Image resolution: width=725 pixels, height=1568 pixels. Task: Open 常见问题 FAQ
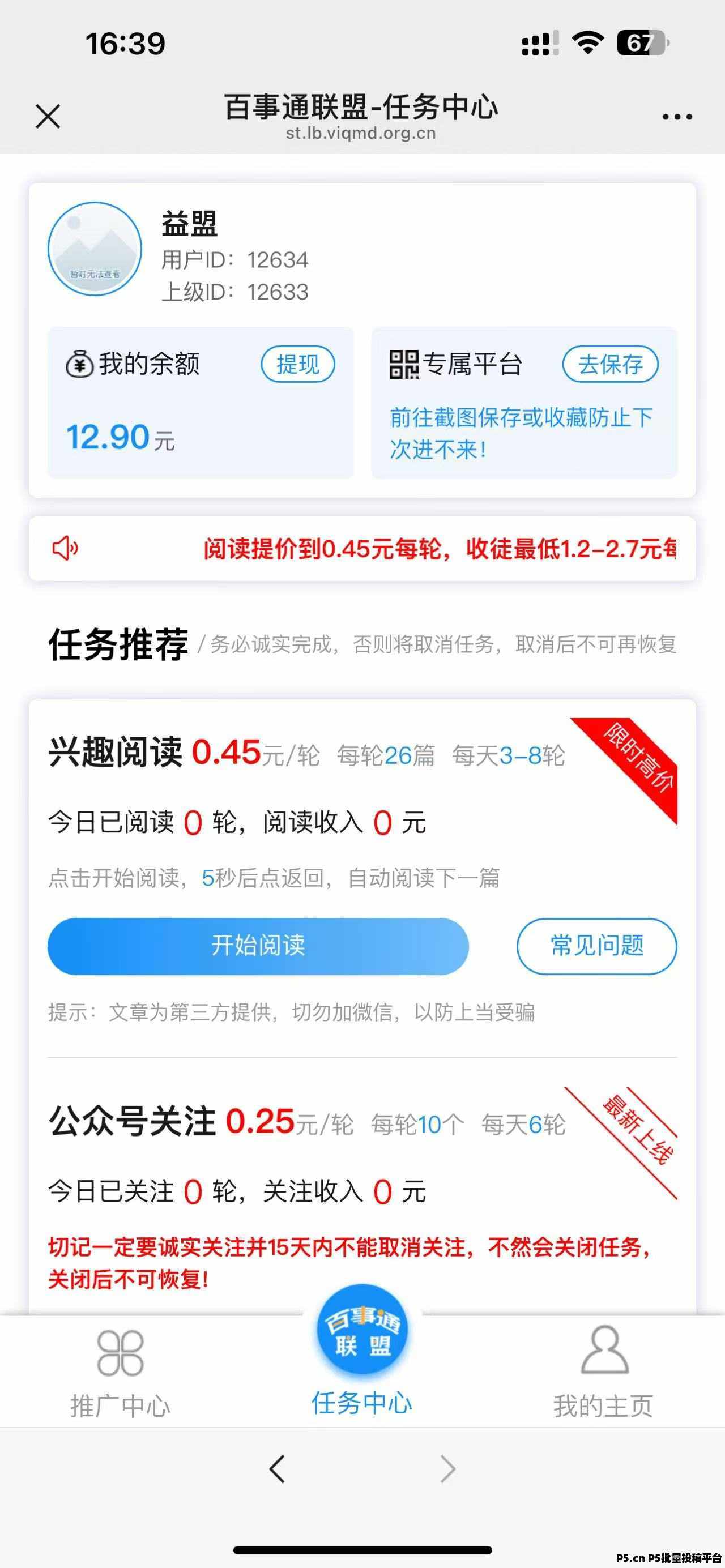596,945
